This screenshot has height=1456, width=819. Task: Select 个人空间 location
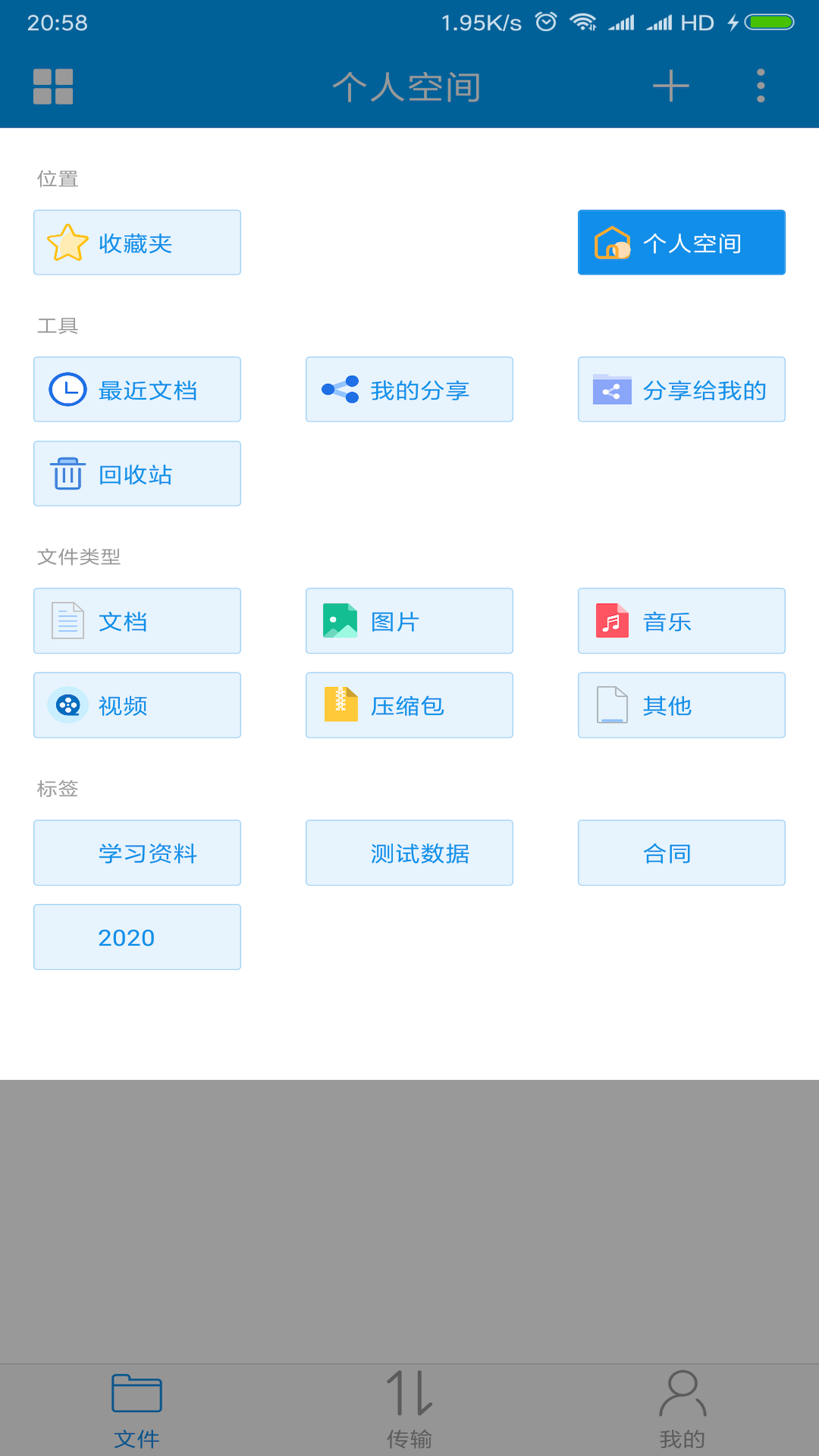681,243
